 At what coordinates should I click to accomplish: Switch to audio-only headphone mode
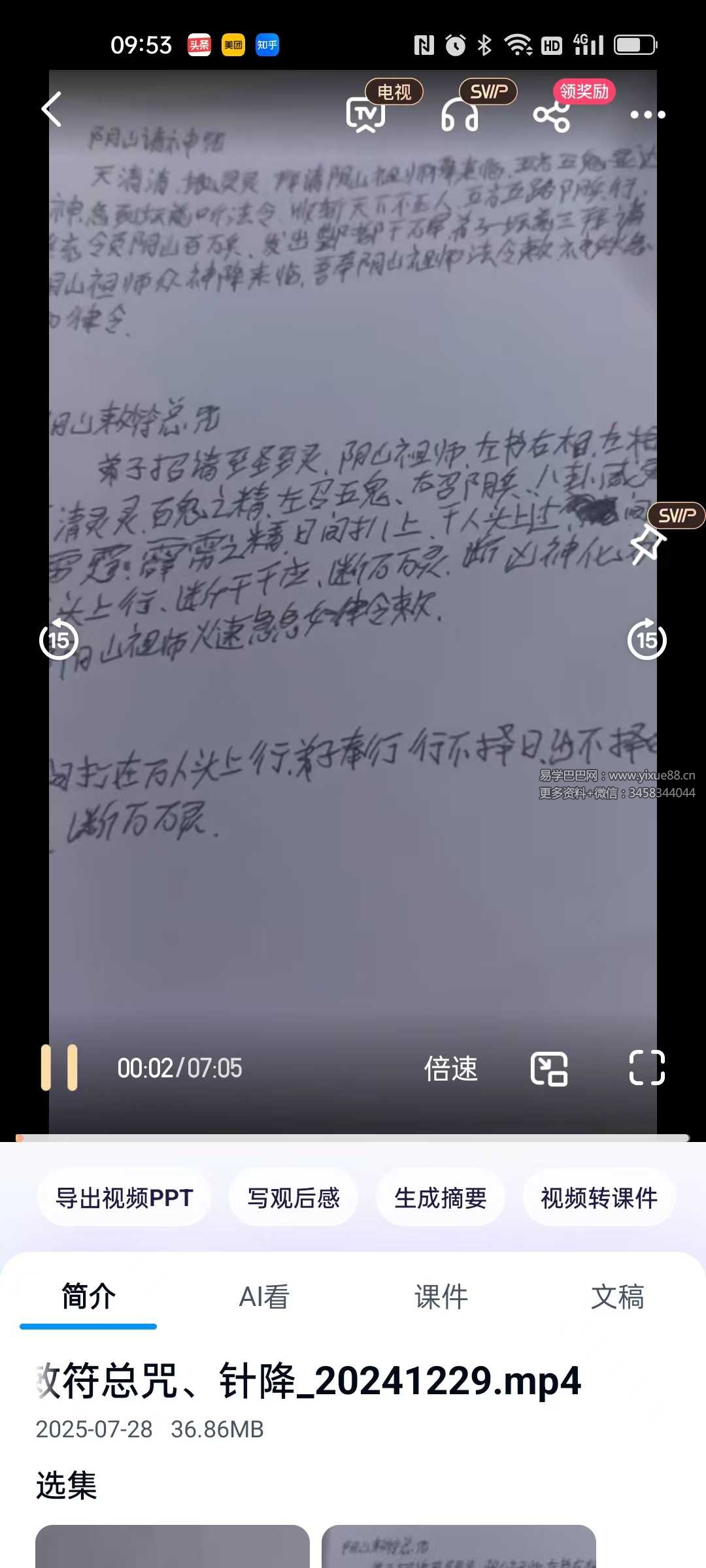pos(460,115)
